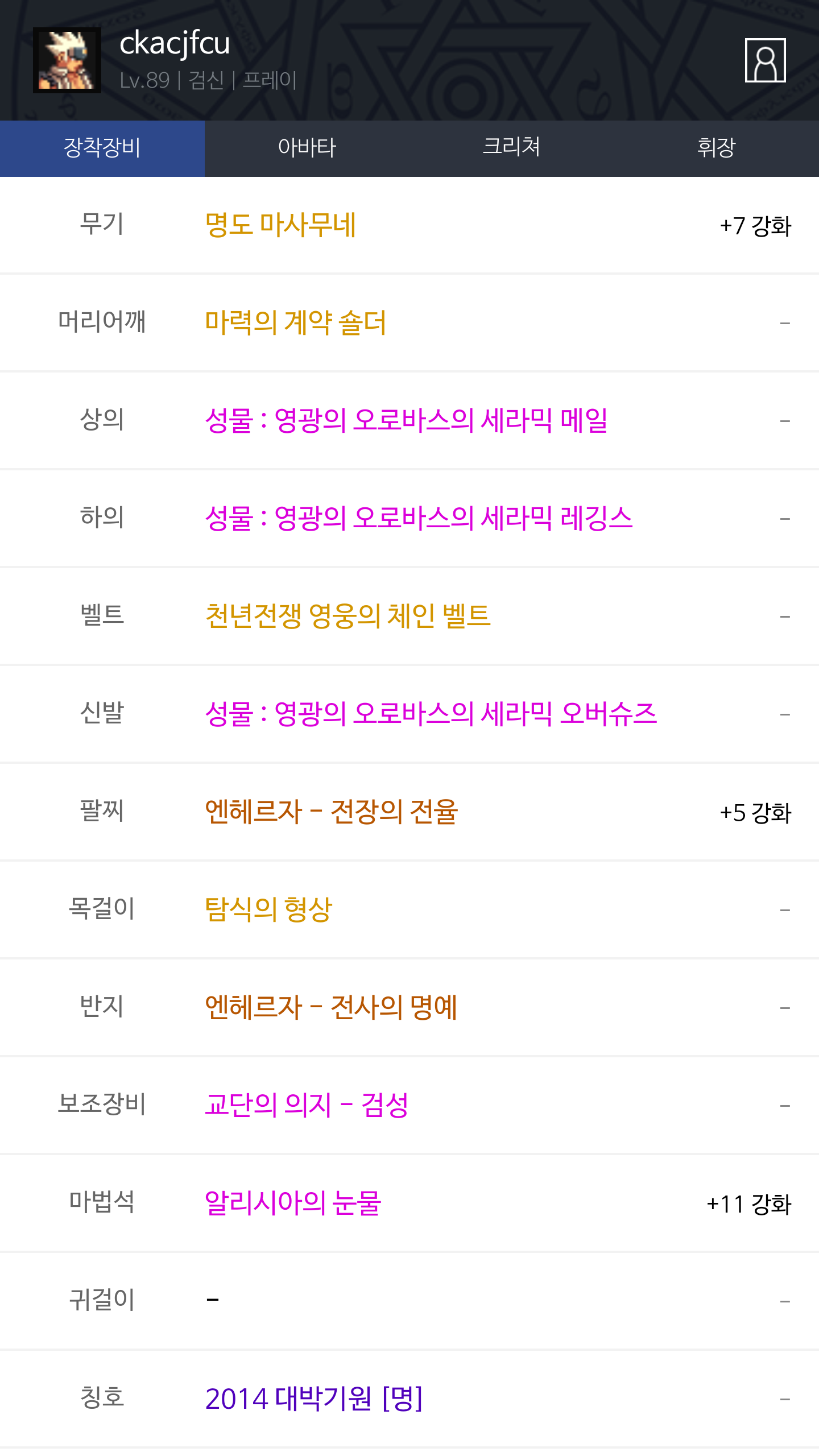Image resolution: width=819 pixels, height=1456 pixels.
Task: Switch to the 휘장 tab
Action: (716, 148)
